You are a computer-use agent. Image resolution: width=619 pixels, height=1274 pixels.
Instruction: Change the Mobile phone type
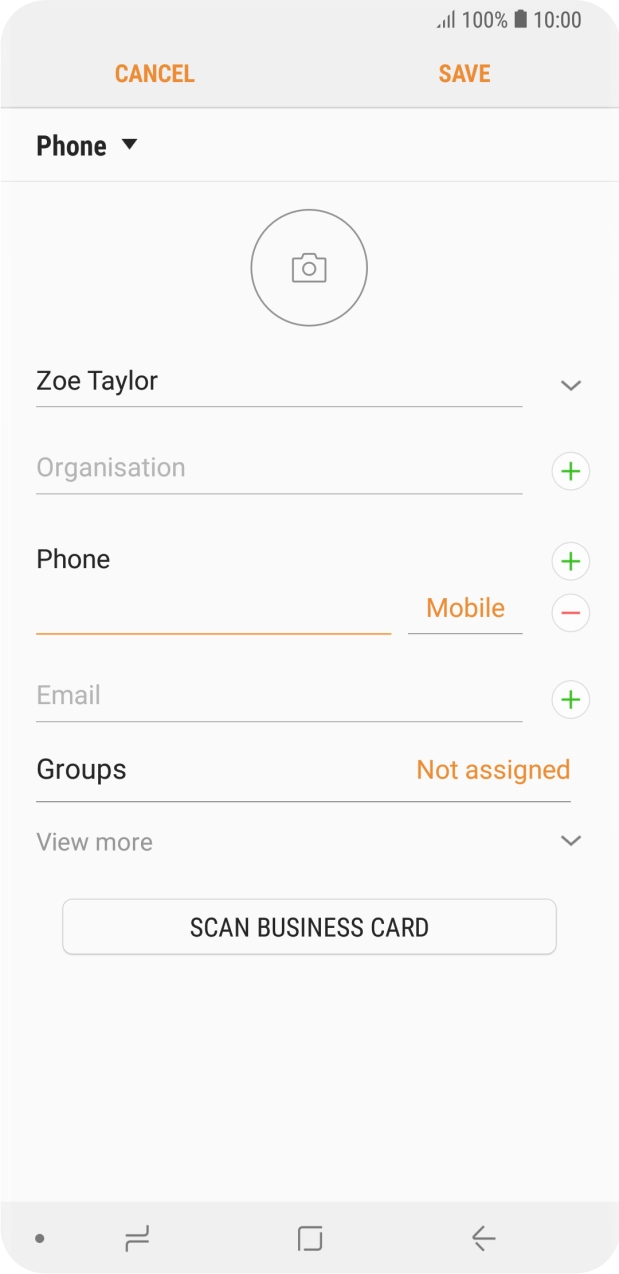pos(465,609)
